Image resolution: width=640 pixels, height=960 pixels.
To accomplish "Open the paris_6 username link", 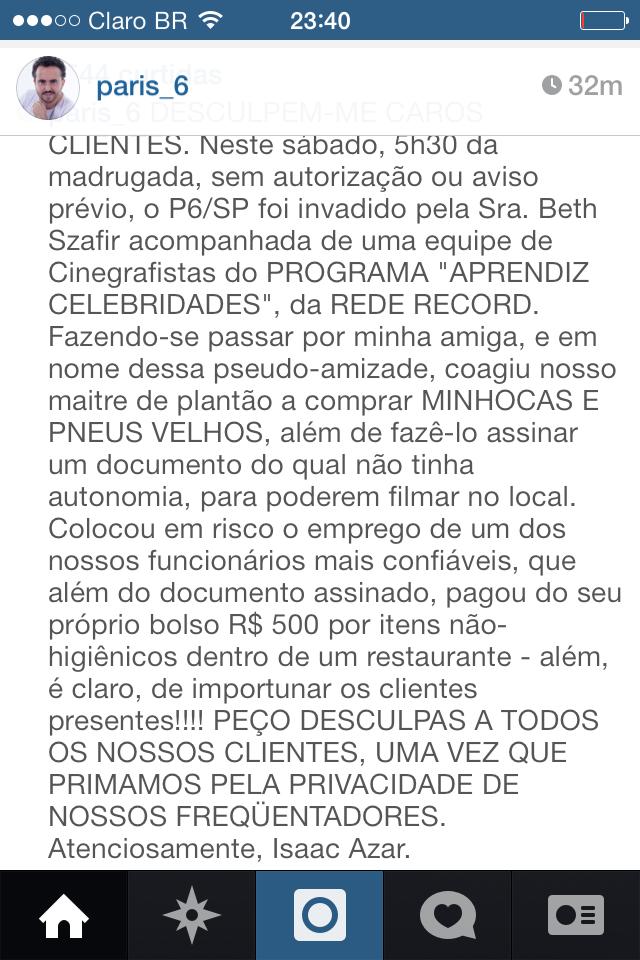I will 142,87.
